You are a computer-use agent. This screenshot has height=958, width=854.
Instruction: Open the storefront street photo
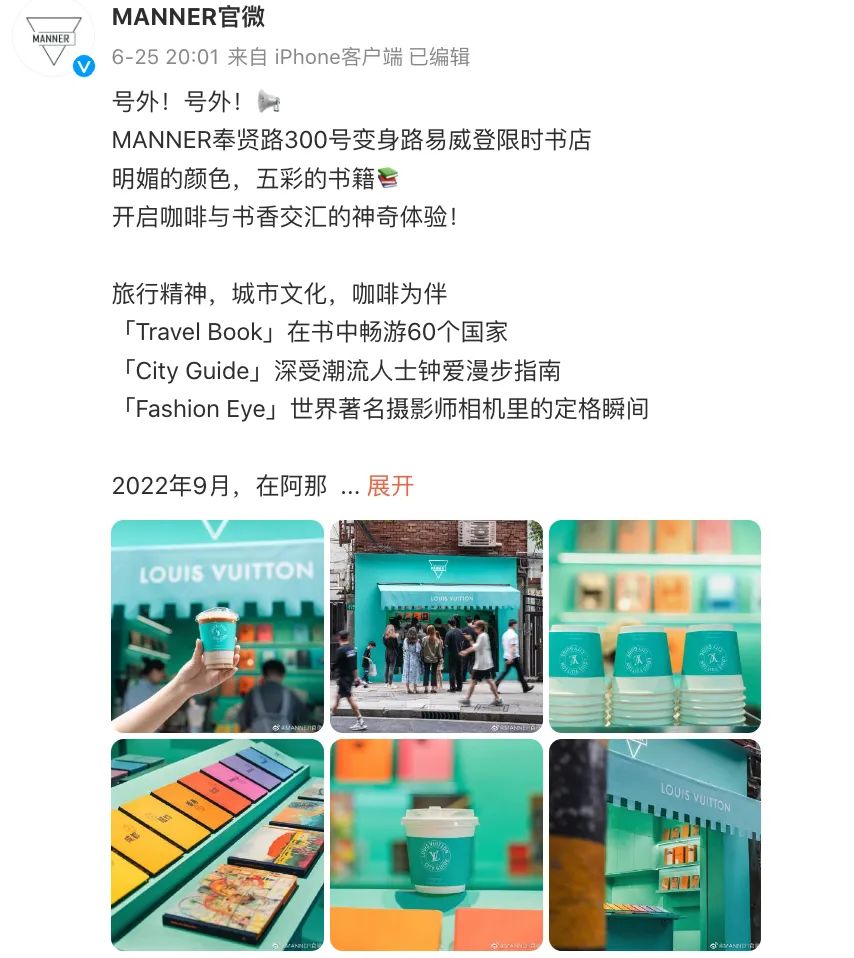(x=436, y=626)
